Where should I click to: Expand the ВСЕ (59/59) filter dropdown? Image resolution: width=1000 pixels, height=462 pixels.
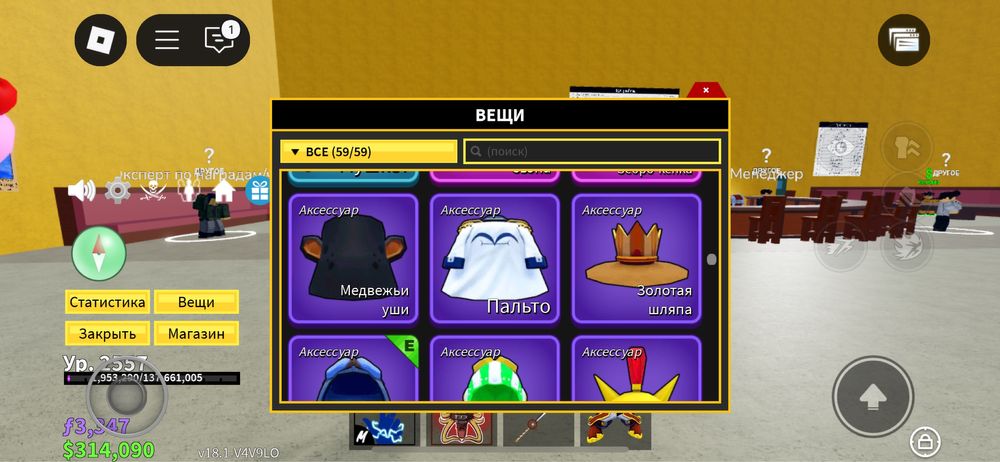tap(368, 151)
